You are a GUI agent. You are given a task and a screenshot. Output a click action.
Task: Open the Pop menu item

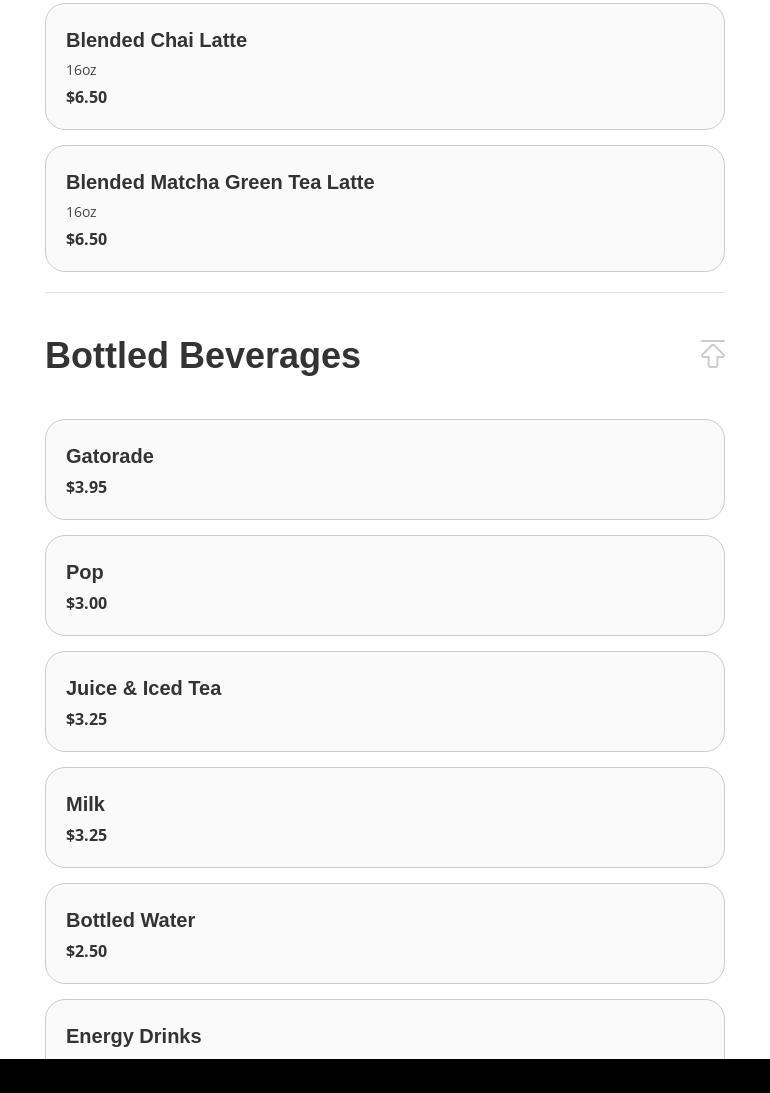pyautogui.click(x=385, y=585)
